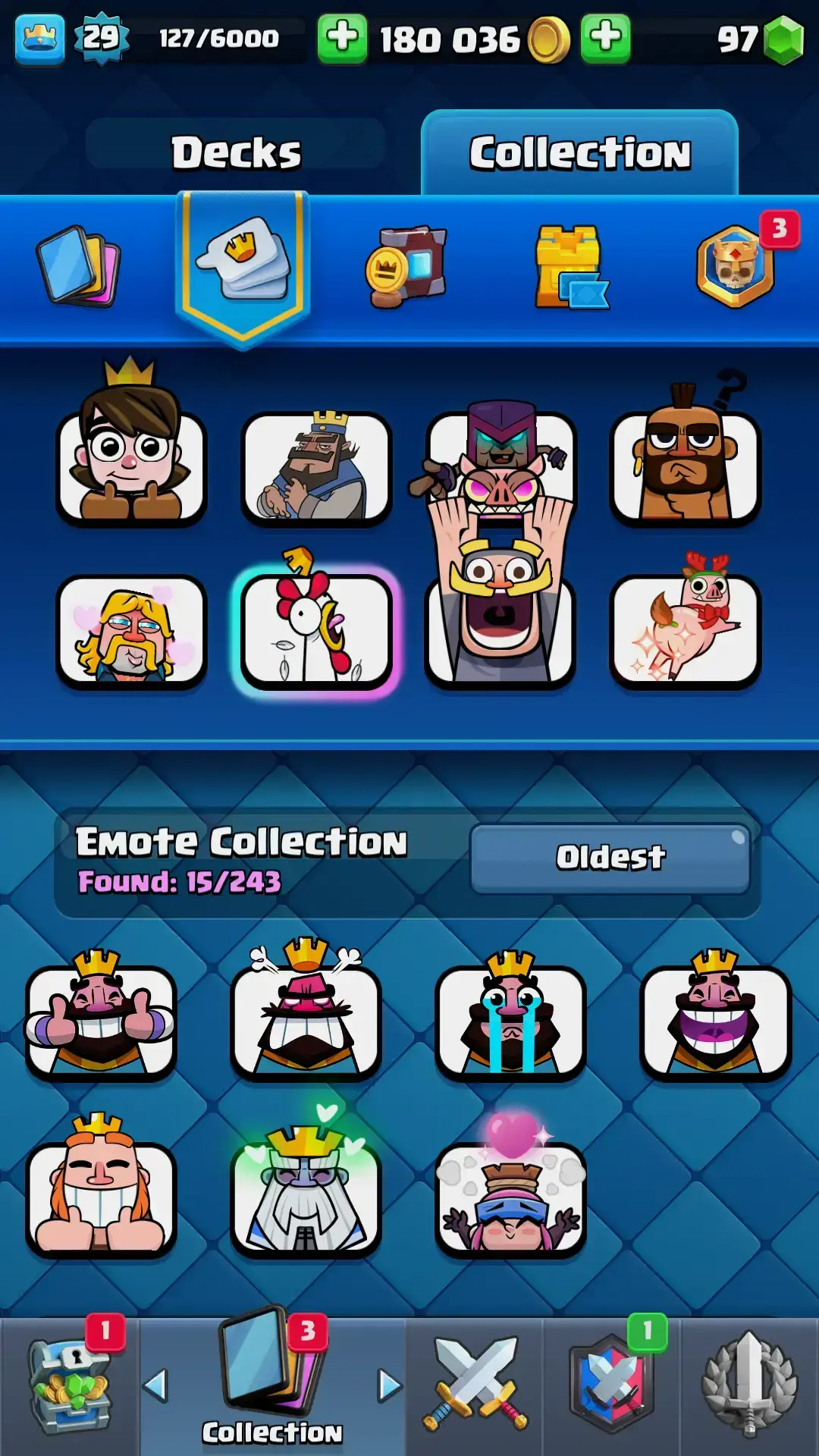The width and height of the screenshot is (819, 1456).
Task: Open the cards collection icon tab
Action: (78, 265)
